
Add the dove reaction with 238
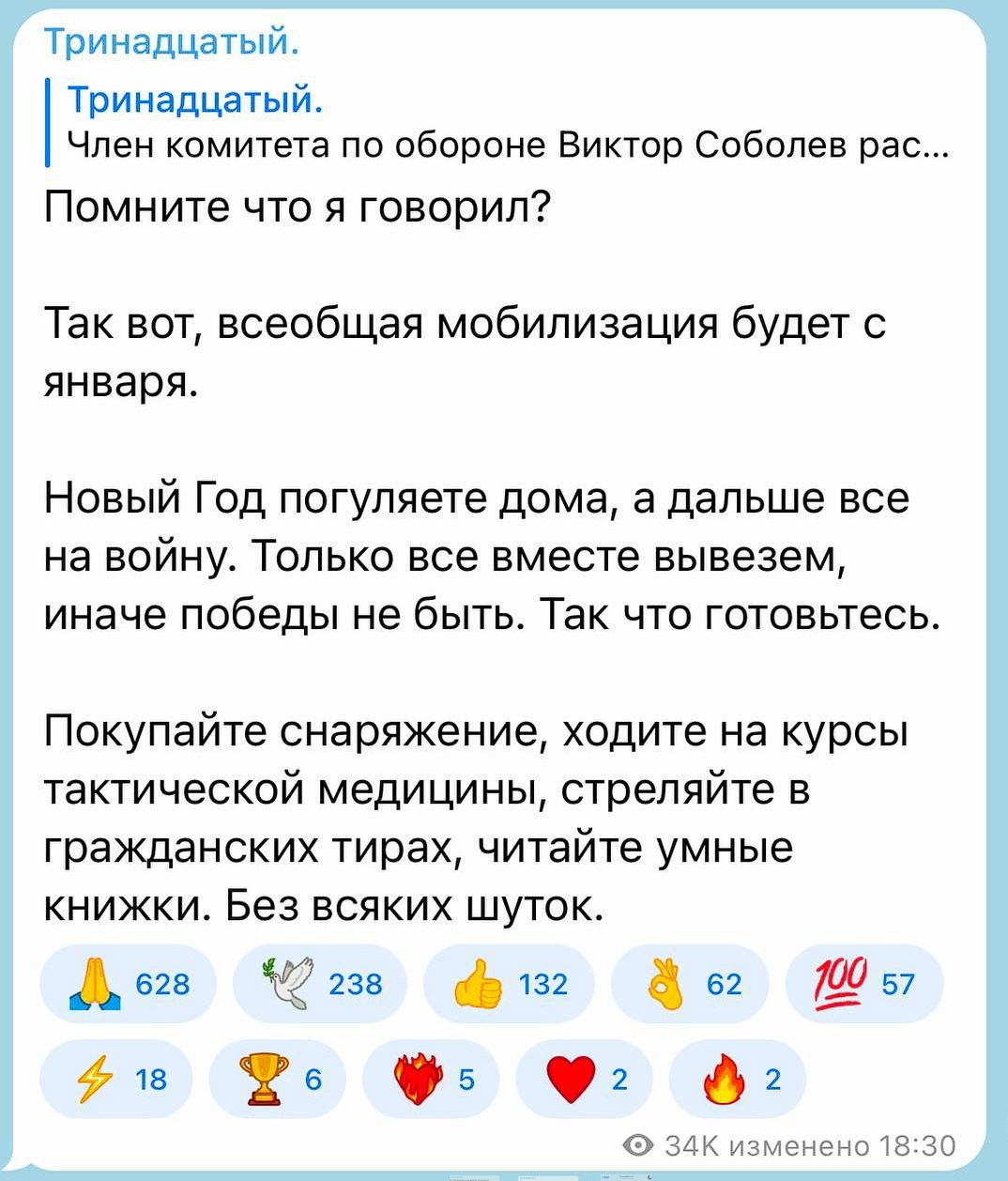(319, 984)
